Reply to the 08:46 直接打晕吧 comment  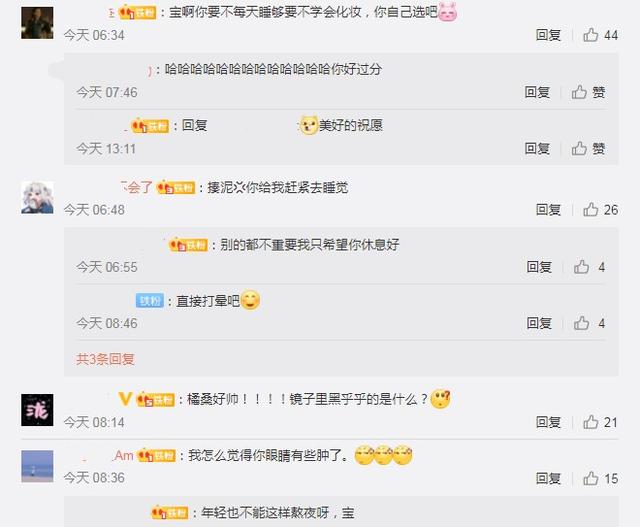tap(538, 324)
